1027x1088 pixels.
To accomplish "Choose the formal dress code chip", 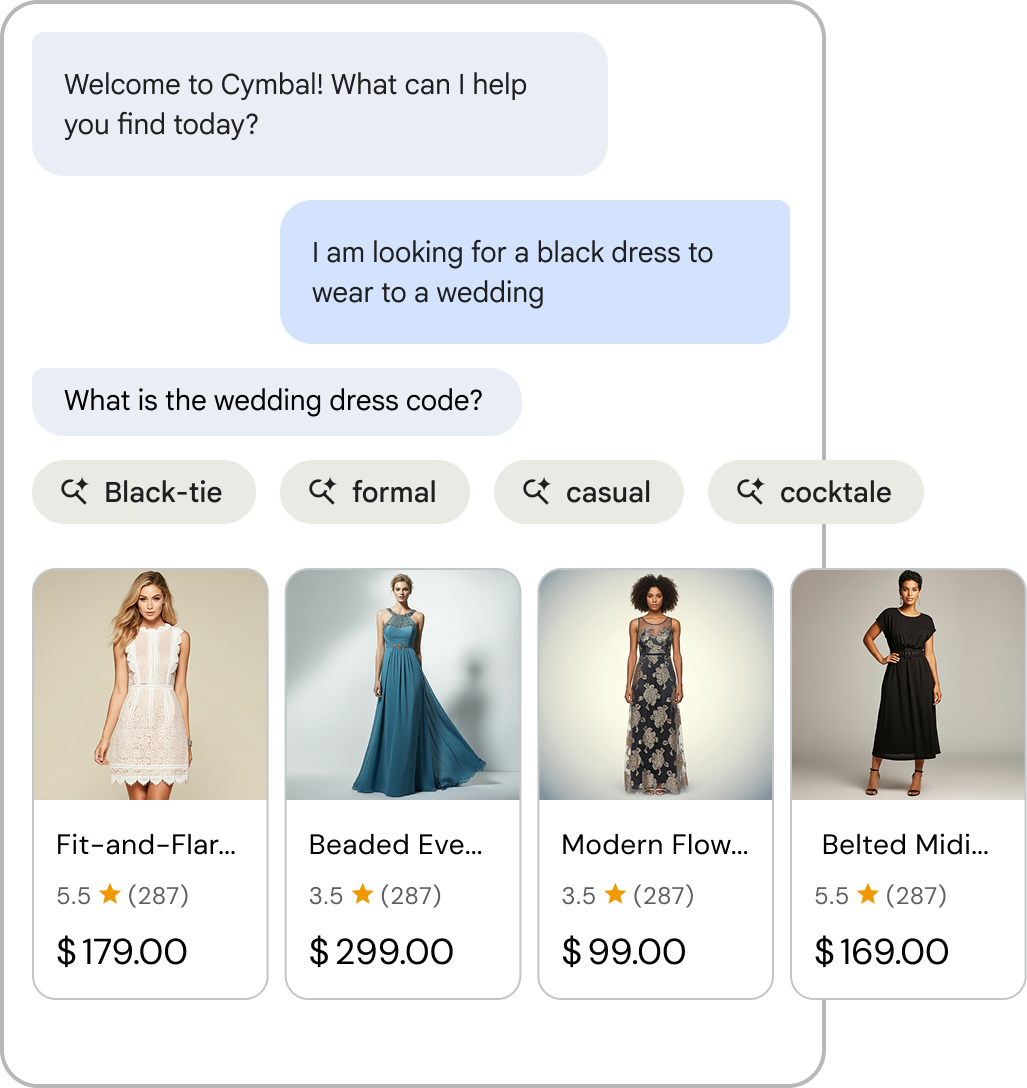I will click(x=375, y=492).
